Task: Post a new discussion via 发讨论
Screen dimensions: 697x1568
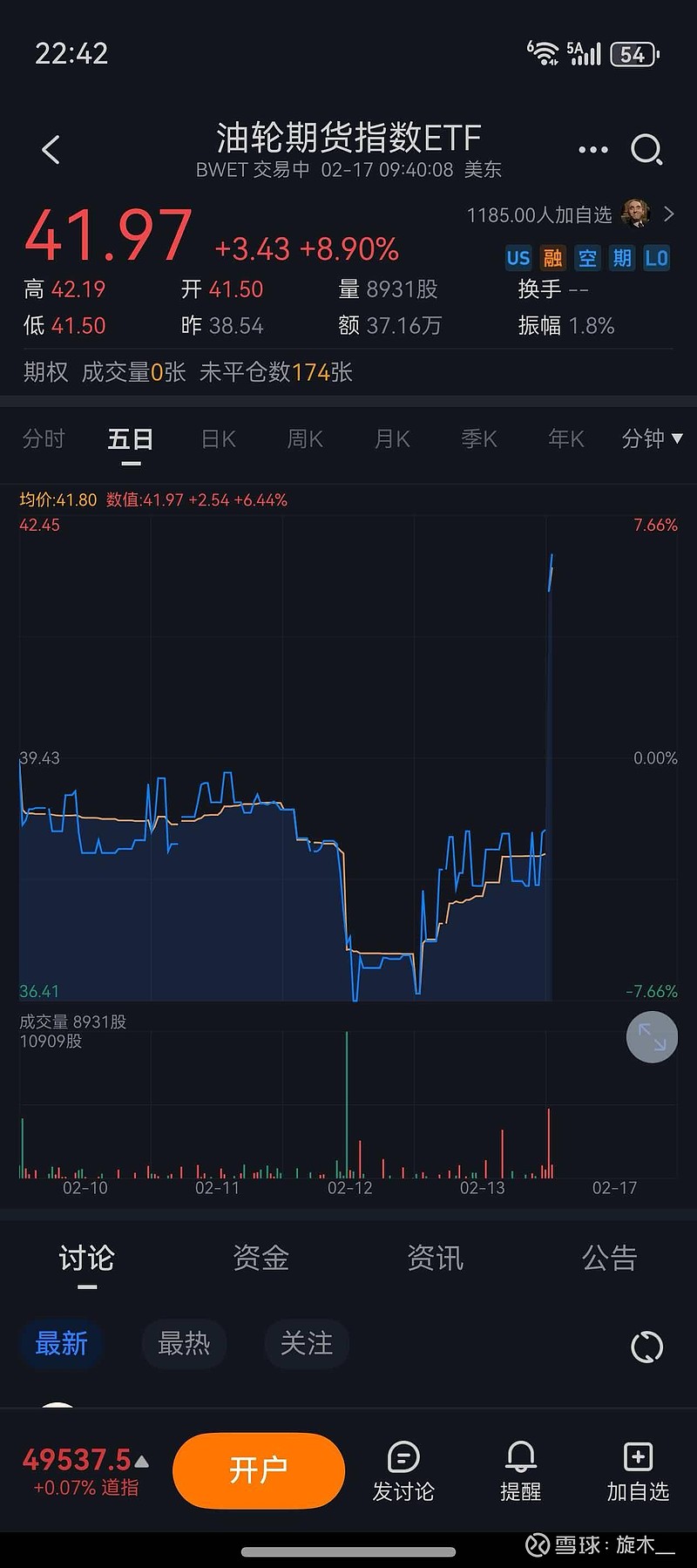Action: tap(403, 1471)
